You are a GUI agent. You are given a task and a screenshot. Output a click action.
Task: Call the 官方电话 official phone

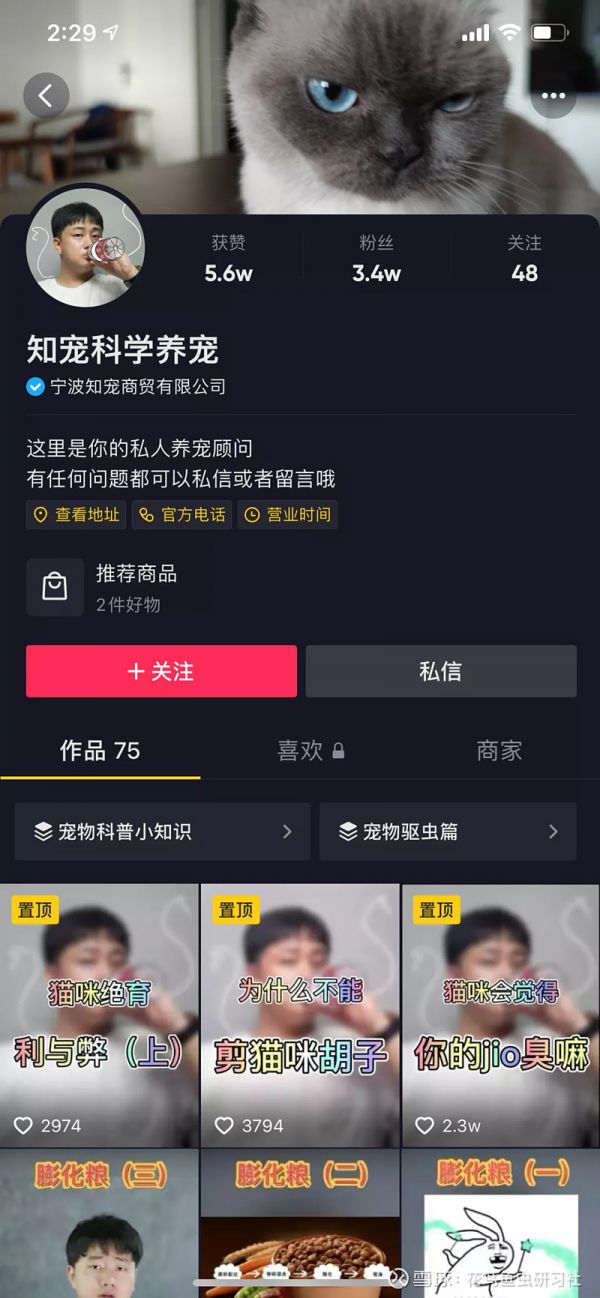pos(183,515)
